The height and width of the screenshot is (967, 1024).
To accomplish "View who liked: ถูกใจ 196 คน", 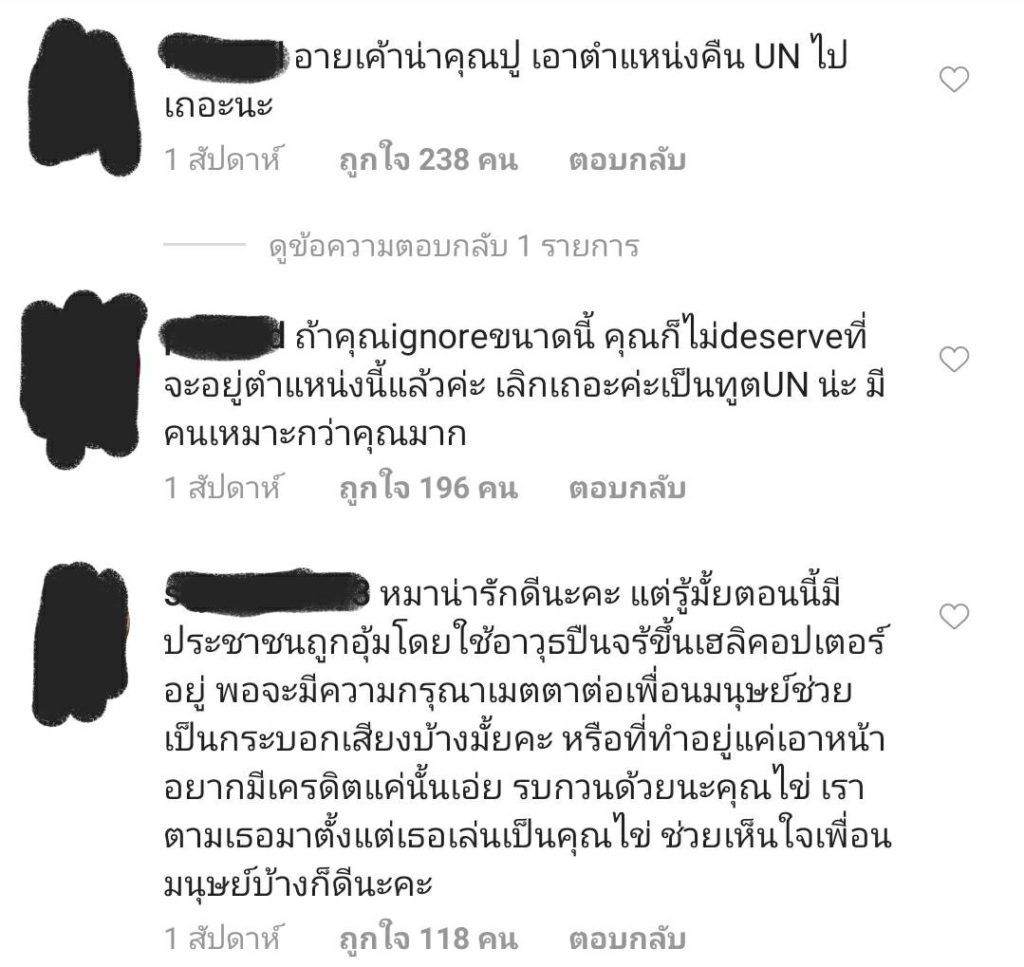I will (x=428, y=489).
